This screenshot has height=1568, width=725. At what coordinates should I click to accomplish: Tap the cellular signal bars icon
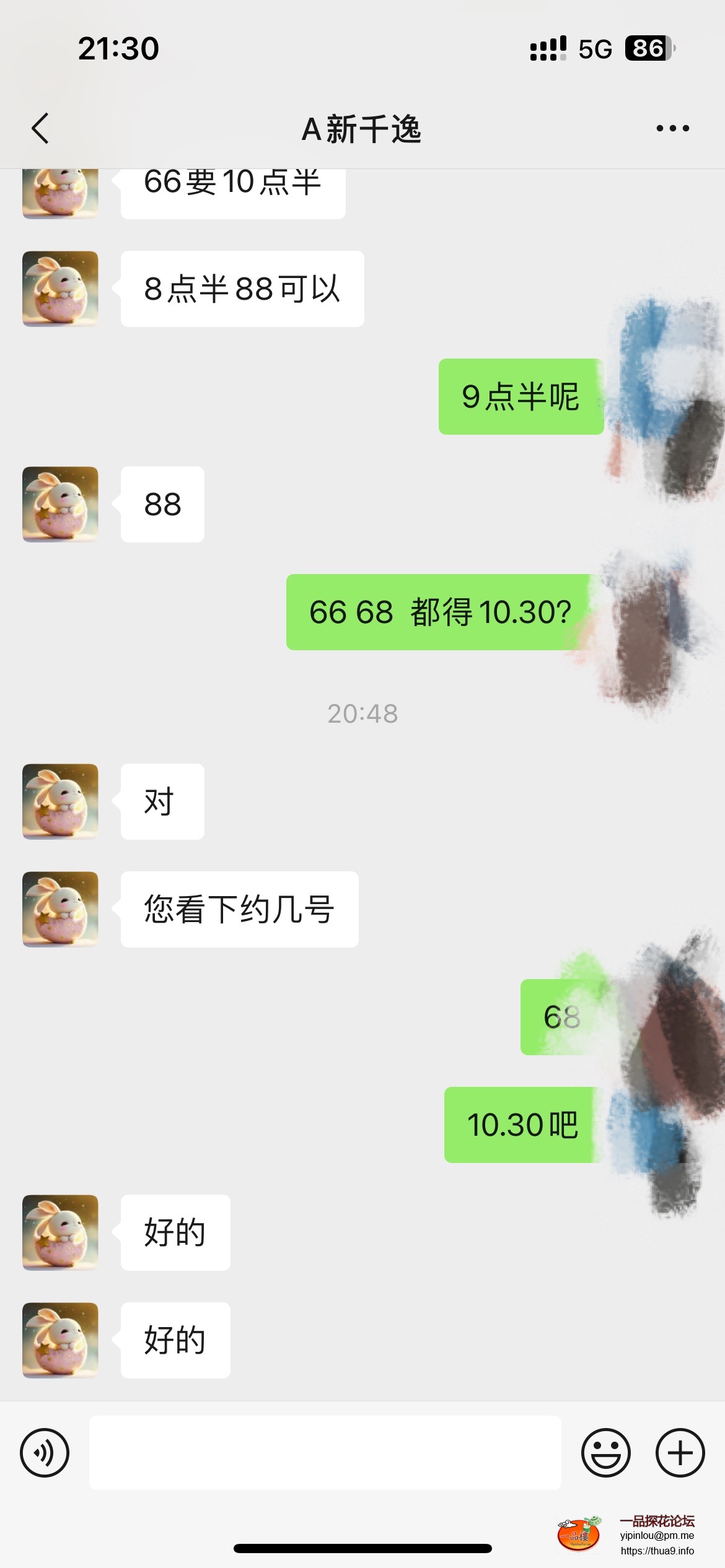(548, 48)
